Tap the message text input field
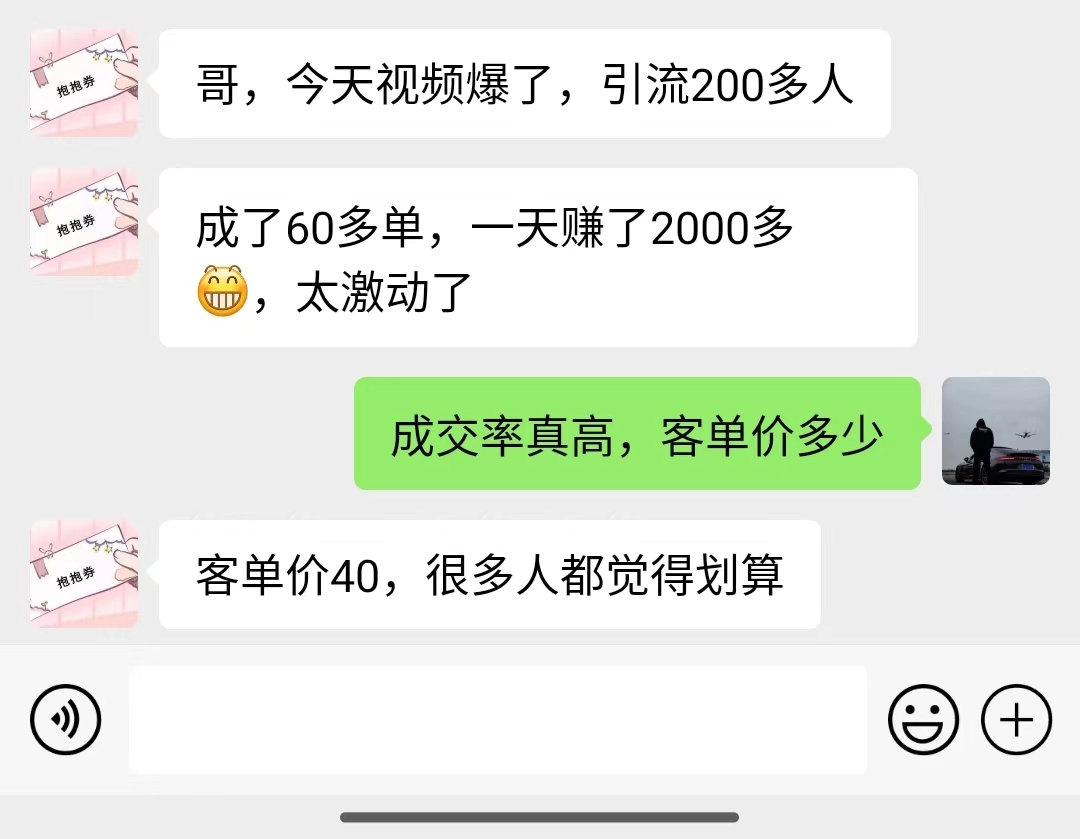 (x=497, y=719)
